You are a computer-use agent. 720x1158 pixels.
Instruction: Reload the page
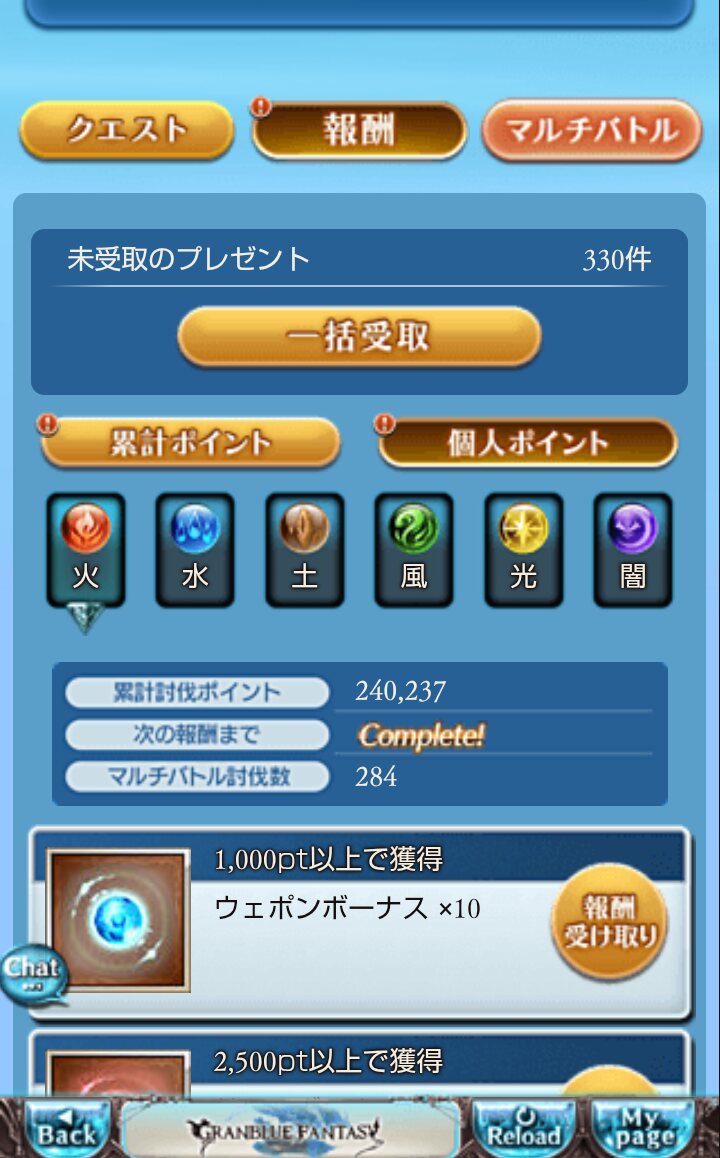pyautogui.click(x=523, y=1128)
